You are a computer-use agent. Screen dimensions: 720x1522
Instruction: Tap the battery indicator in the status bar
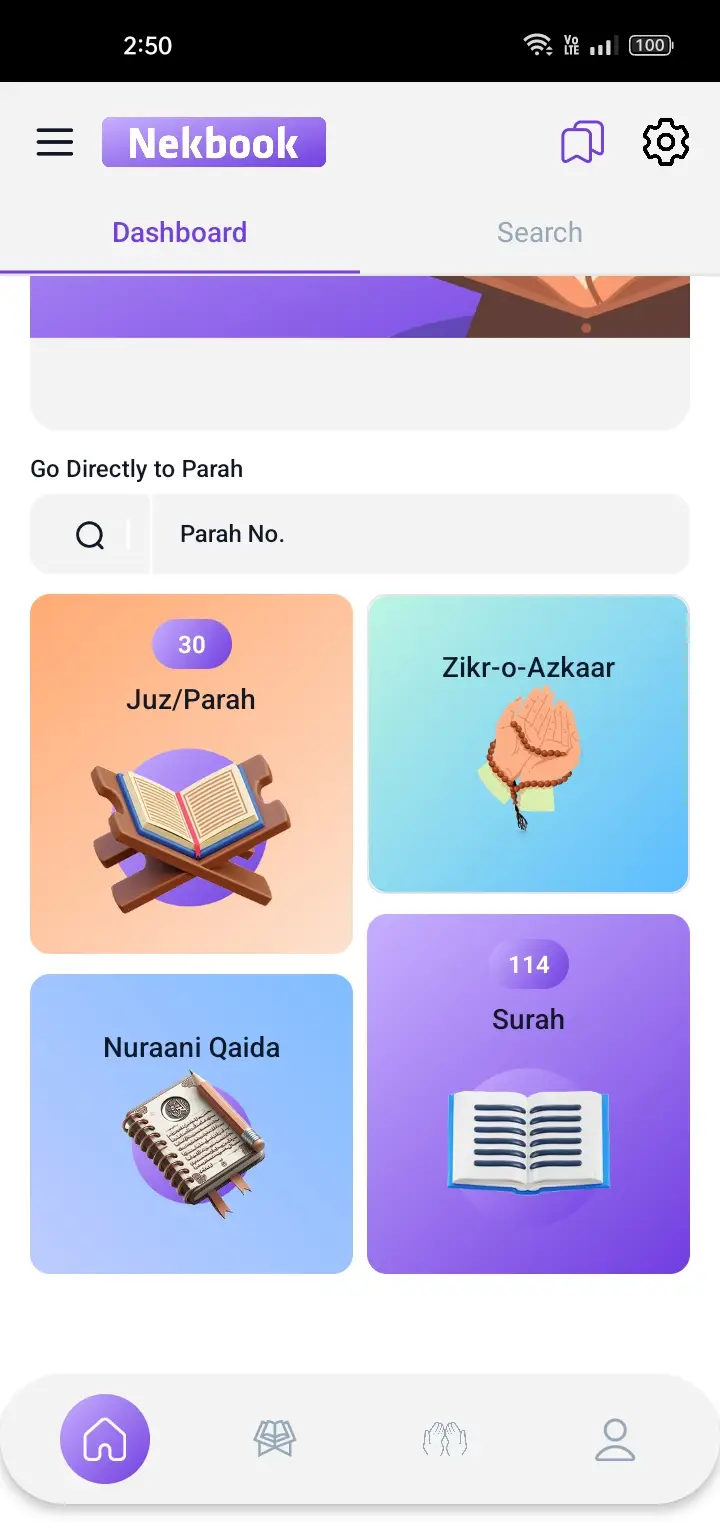tap(649, 44)
